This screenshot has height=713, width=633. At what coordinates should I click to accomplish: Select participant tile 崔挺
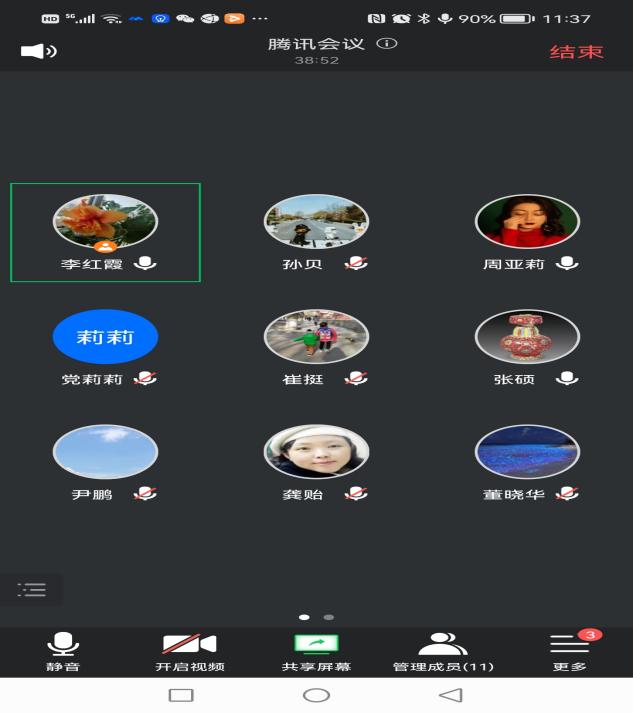coord(316,347)
